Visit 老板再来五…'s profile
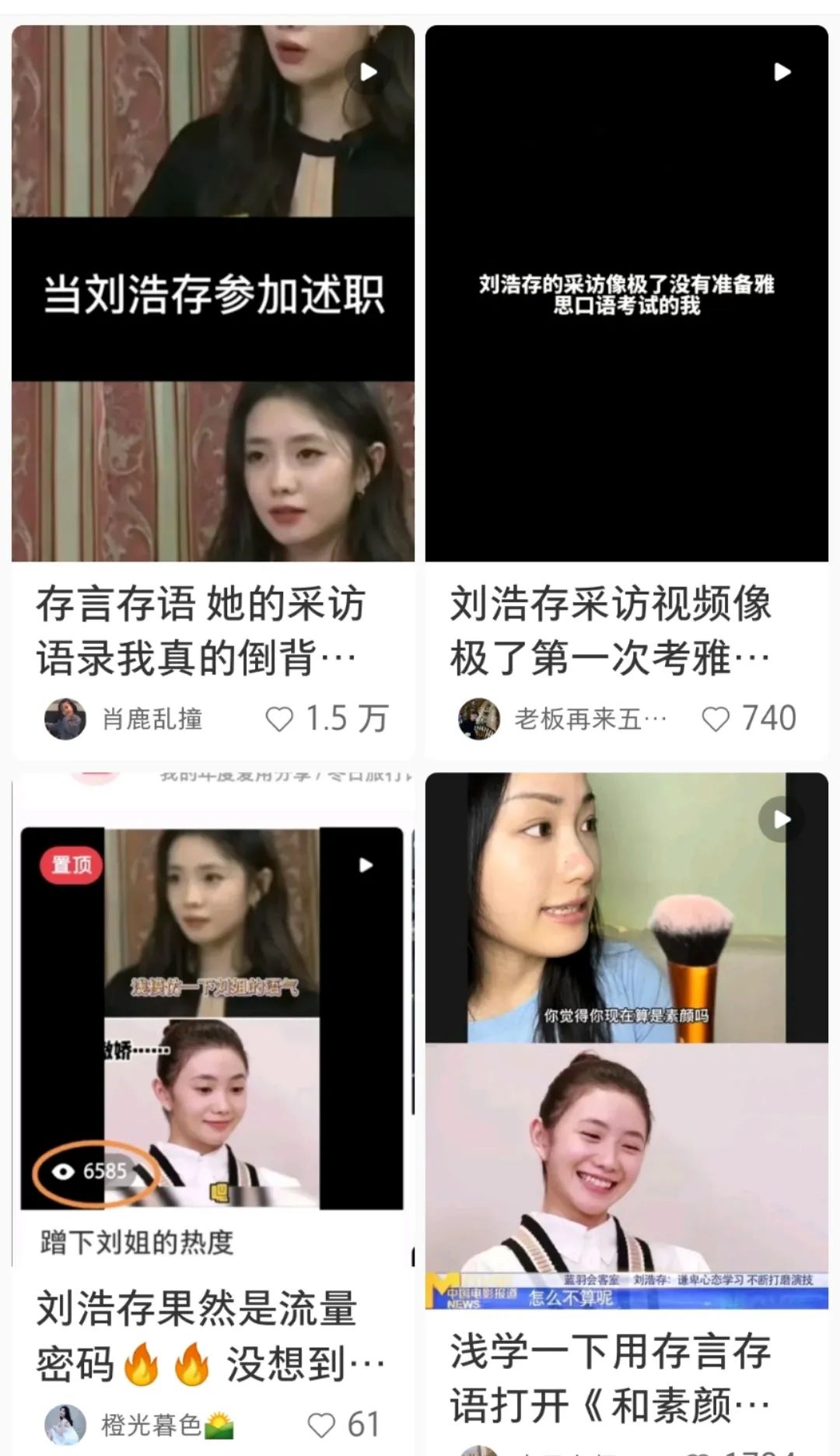The width and height of the screenshot is (840, 1456). [x=479, y=719]
